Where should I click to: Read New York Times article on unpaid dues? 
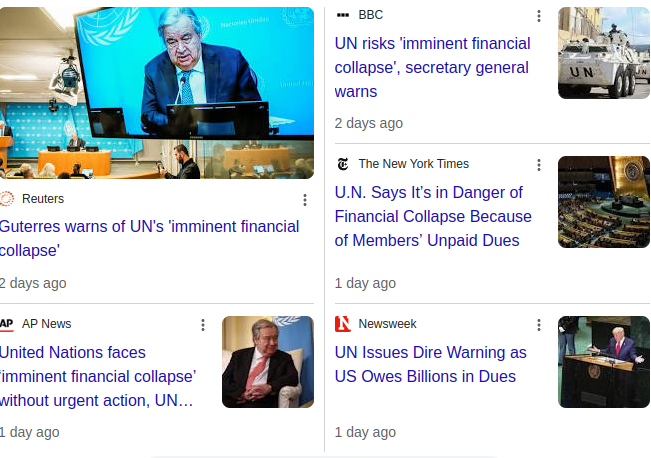433,216
